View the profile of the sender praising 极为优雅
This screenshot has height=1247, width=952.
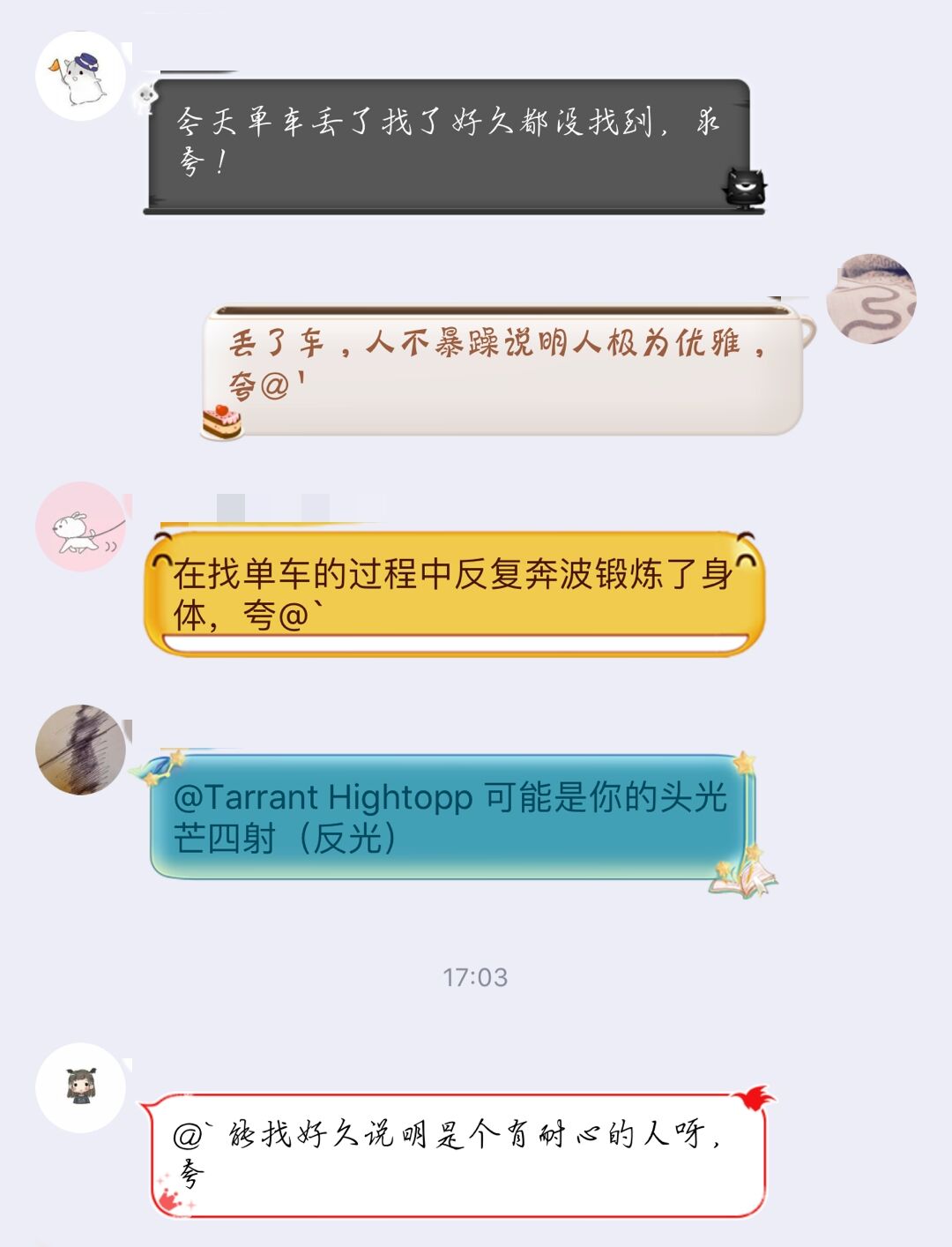tap(871, 299)
